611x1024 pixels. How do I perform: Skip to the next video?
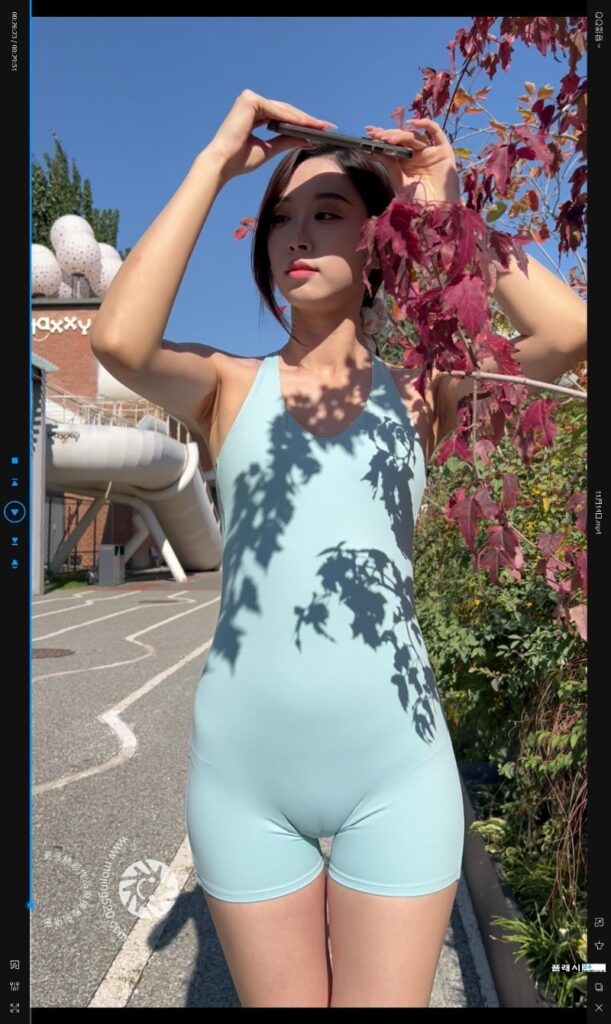(14, 541)
